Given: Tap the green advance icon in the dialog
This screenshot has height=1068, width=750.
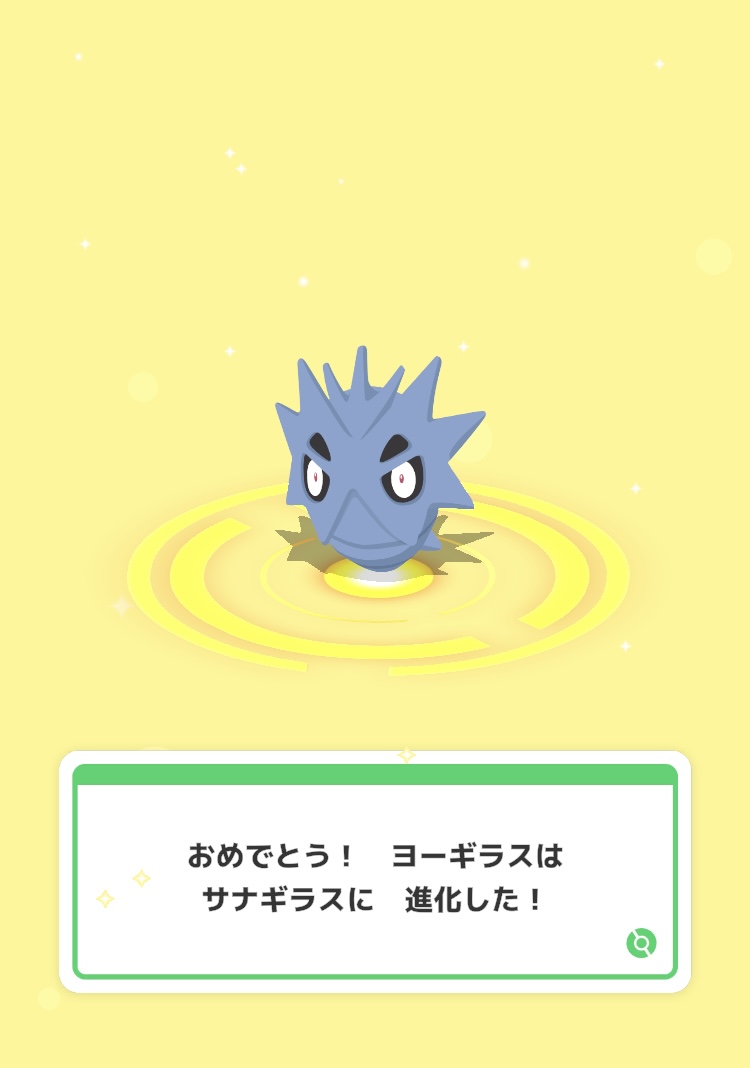Looking at the screenshot, I should (641, 943).
